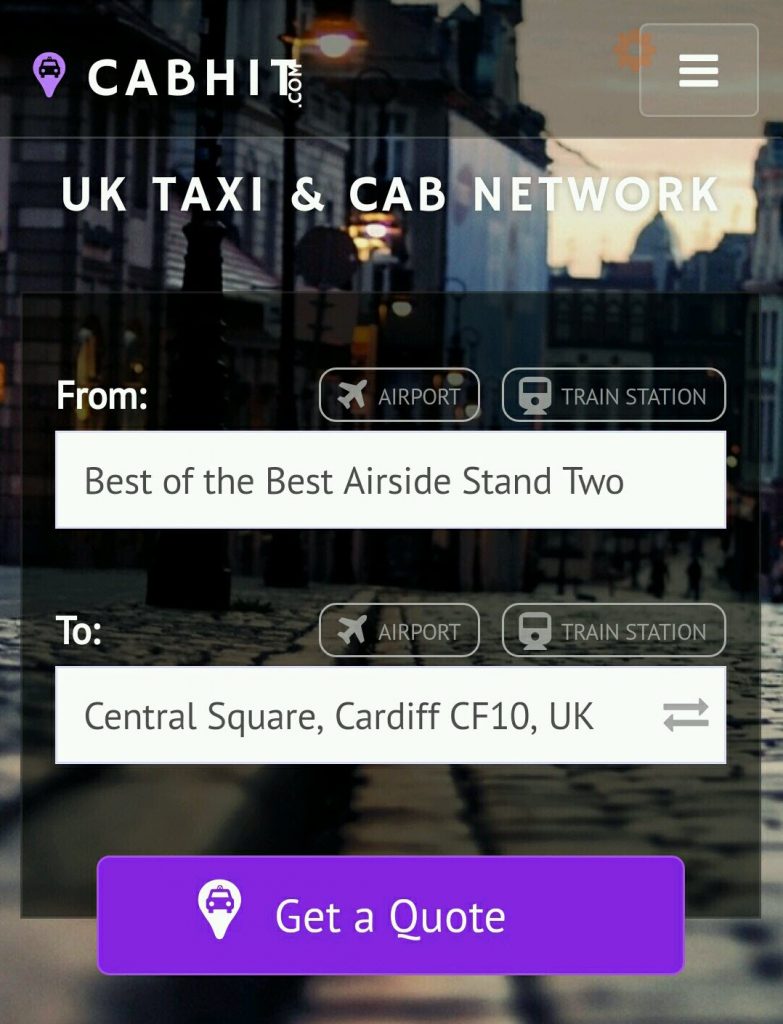Screen dimensions: 783x1024
Task: Toggle the To field to Train Station mode
Action: pos(612,631)
